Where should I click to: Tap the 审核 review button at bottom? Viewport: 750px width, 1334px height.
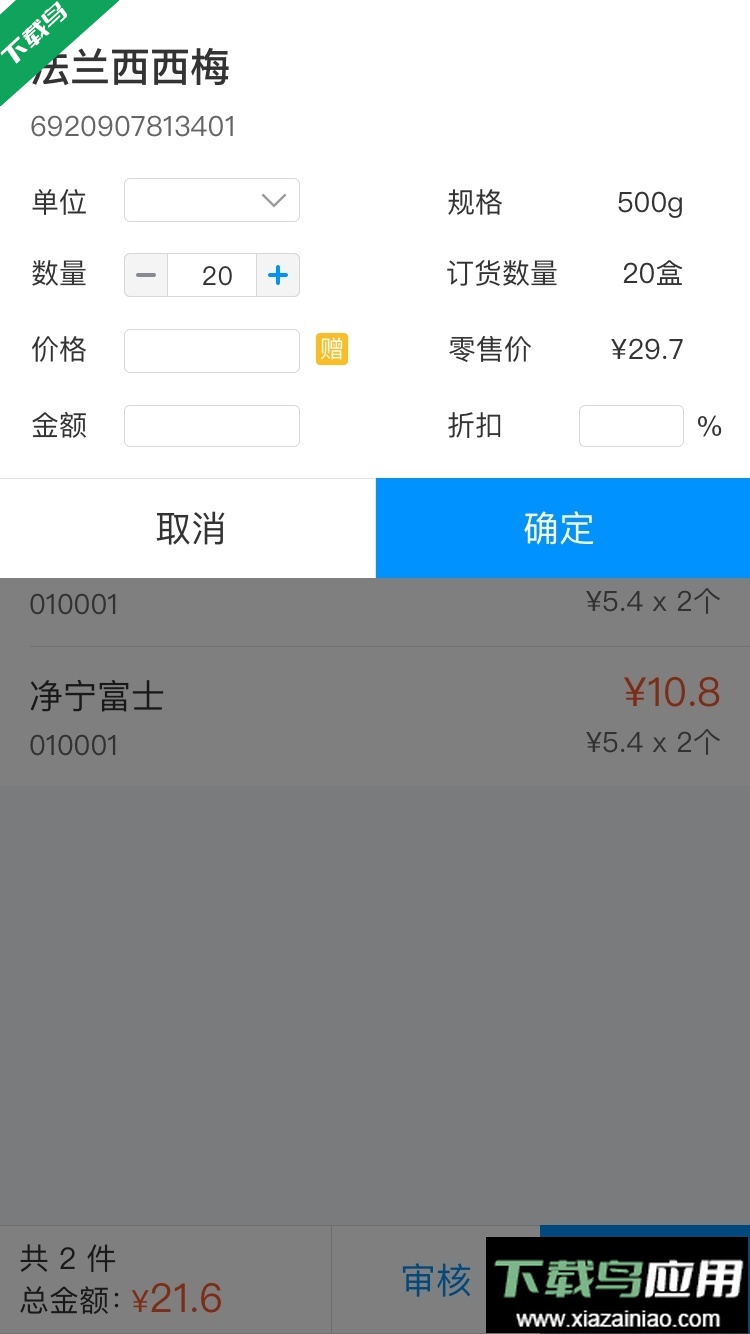click(x=437, y=1278)
